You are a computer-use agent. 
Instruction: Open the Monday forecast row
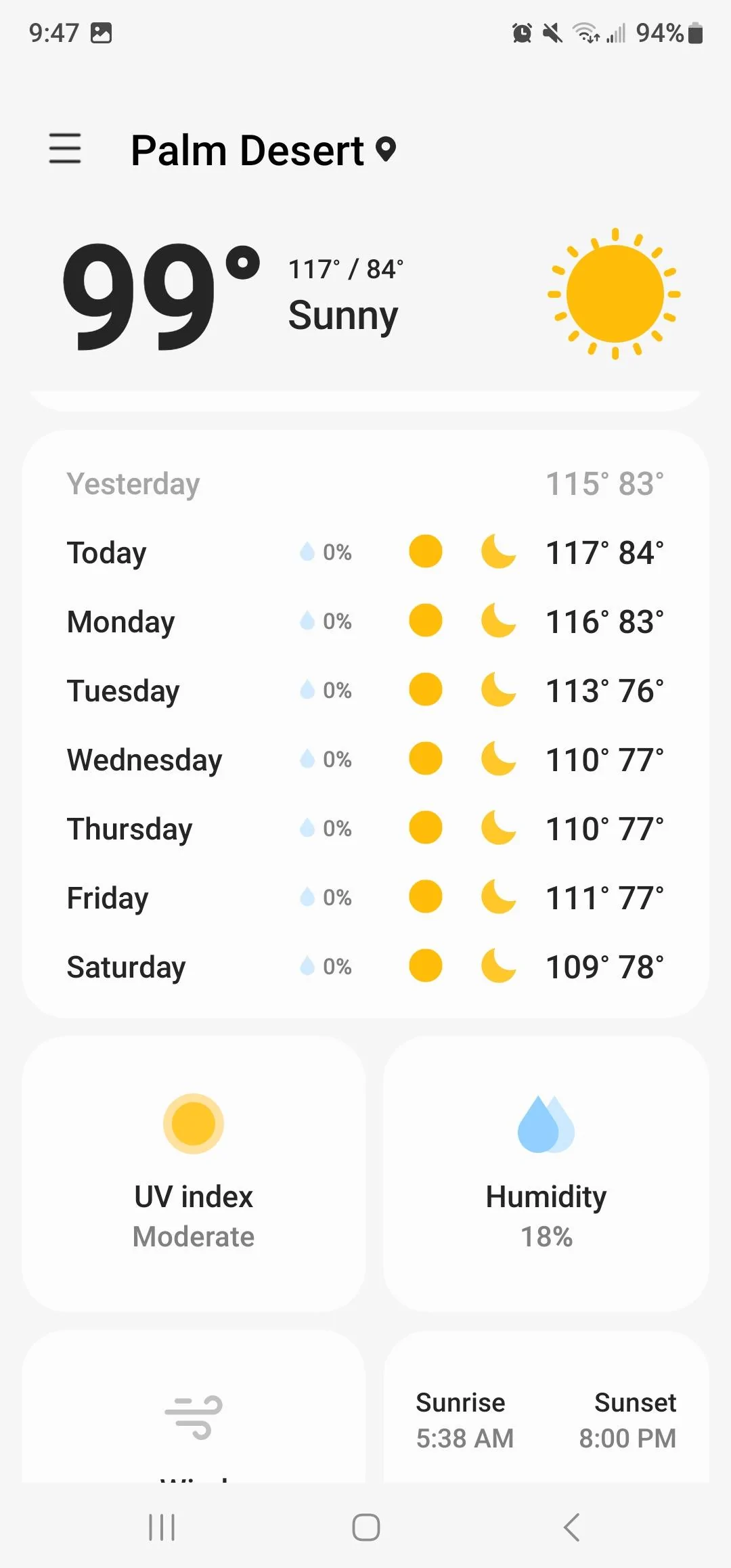click(x=365, y=622)
